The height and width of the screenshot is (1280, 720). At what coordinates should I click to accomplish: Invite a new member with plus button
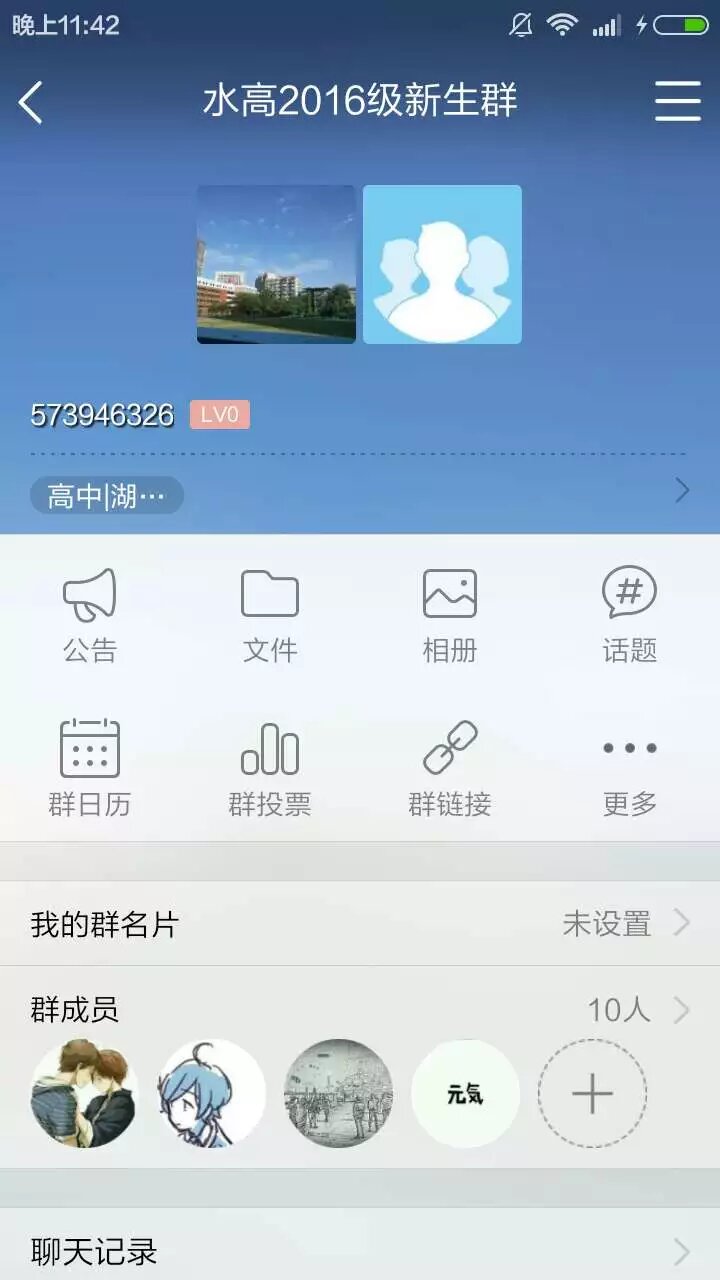click(592, 1093)
